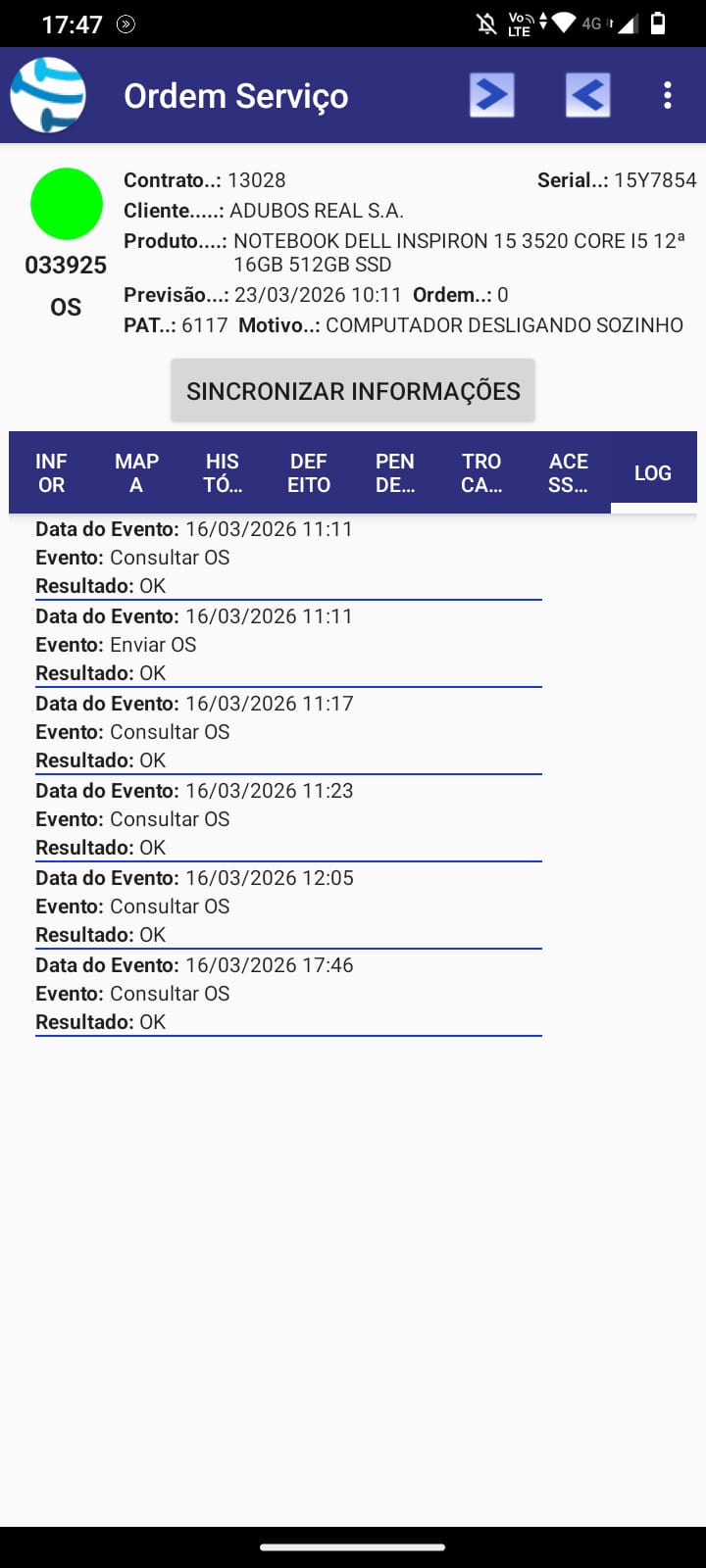706x1568 pixels.
Task: Open the ACESS... tab
Action: (x=568, y=472)
